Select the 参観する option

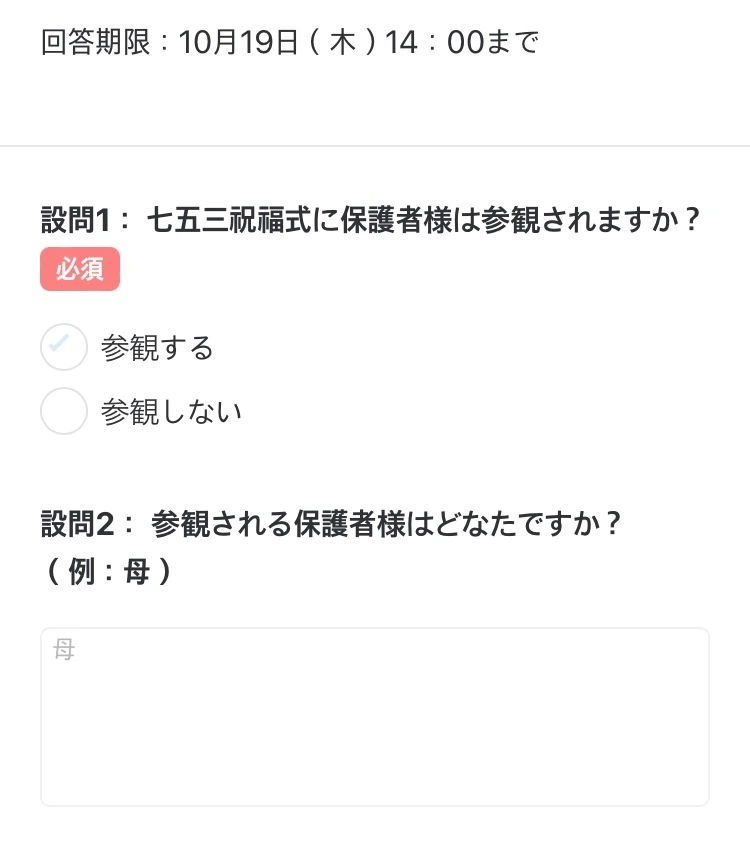[64, 348]
